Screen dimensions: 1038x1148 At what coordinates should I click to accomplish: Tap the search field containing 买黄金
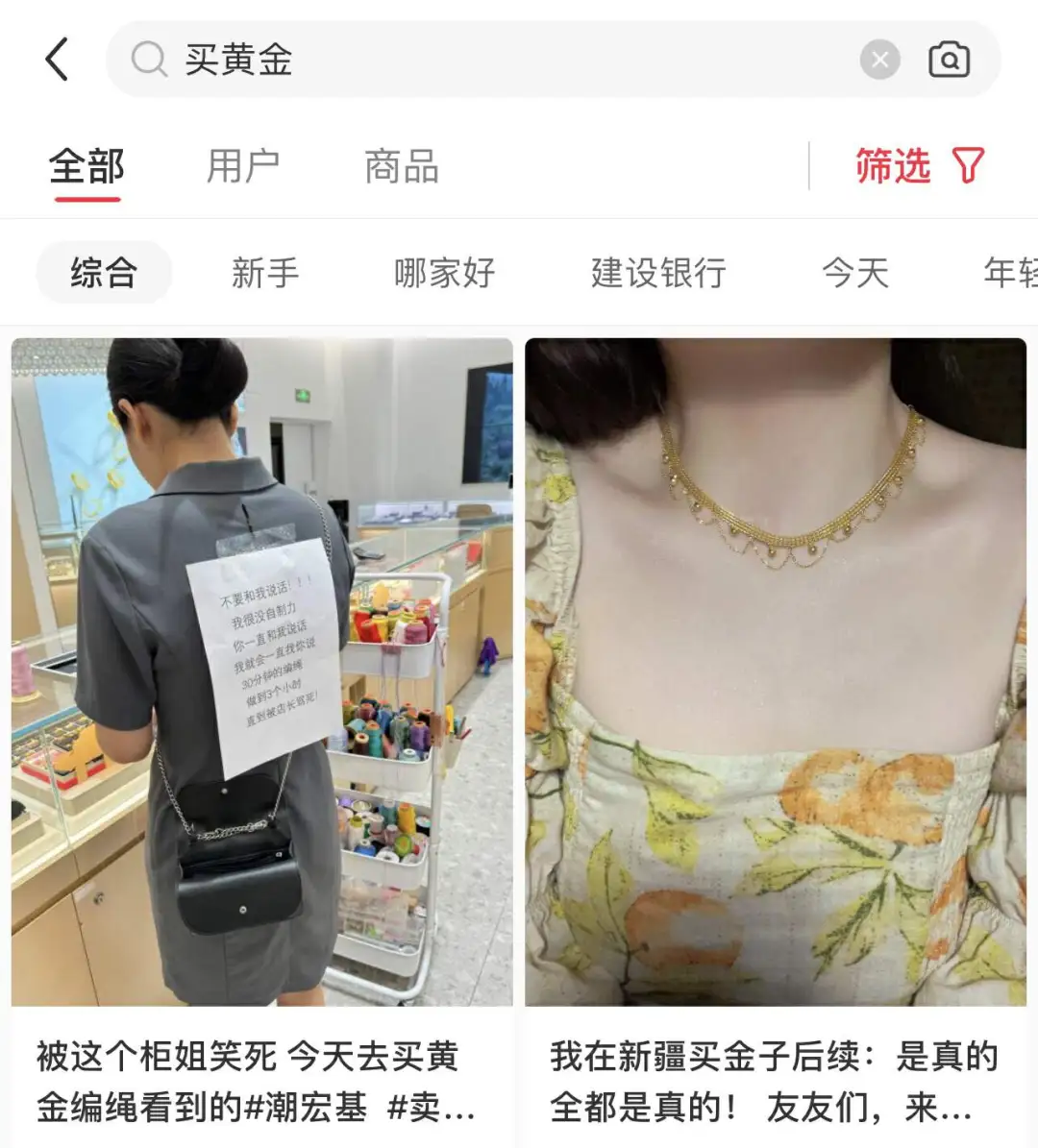point(481,60)
